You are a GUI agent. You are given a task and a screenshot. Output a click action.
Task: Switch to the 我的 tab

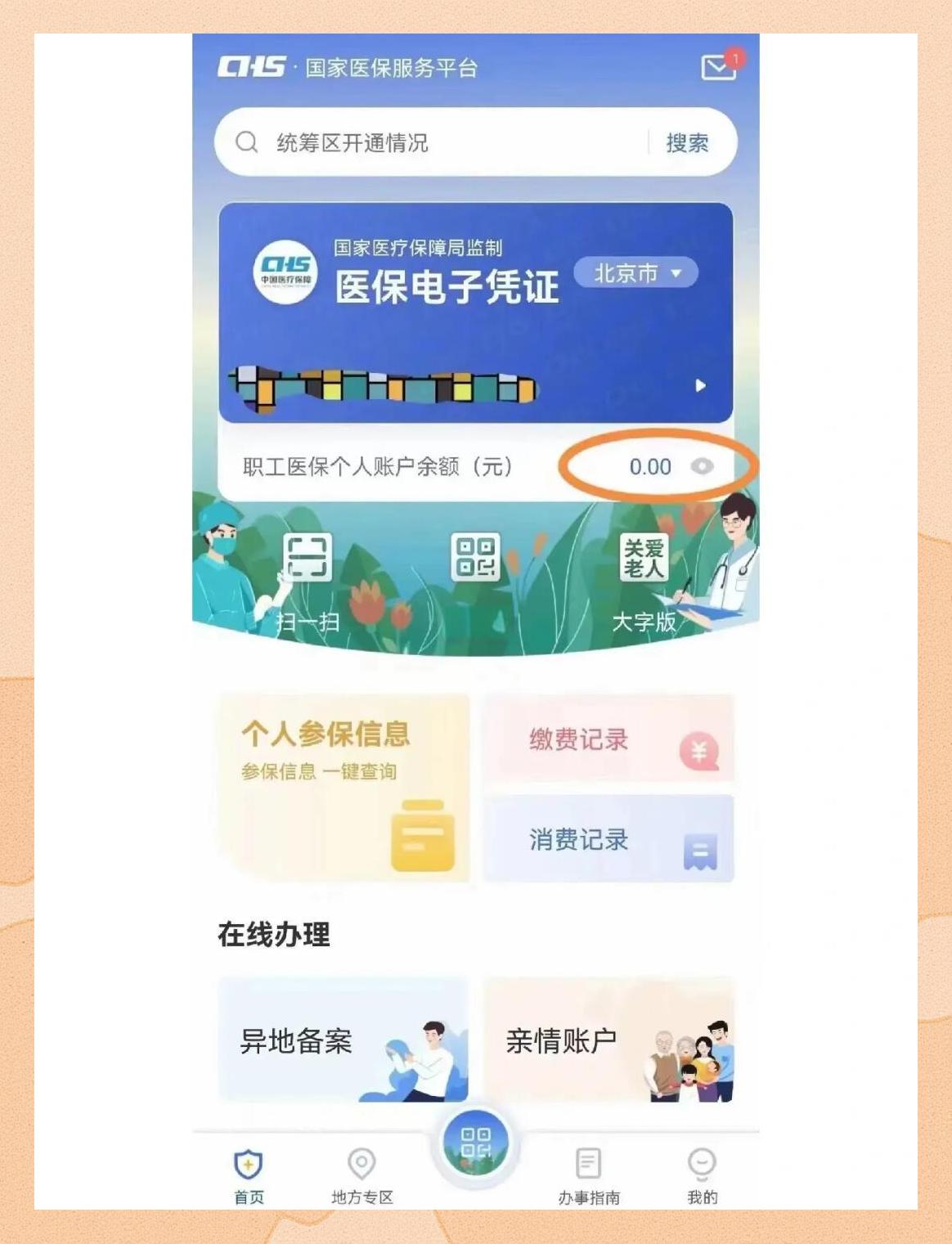tap(702, 1175)
